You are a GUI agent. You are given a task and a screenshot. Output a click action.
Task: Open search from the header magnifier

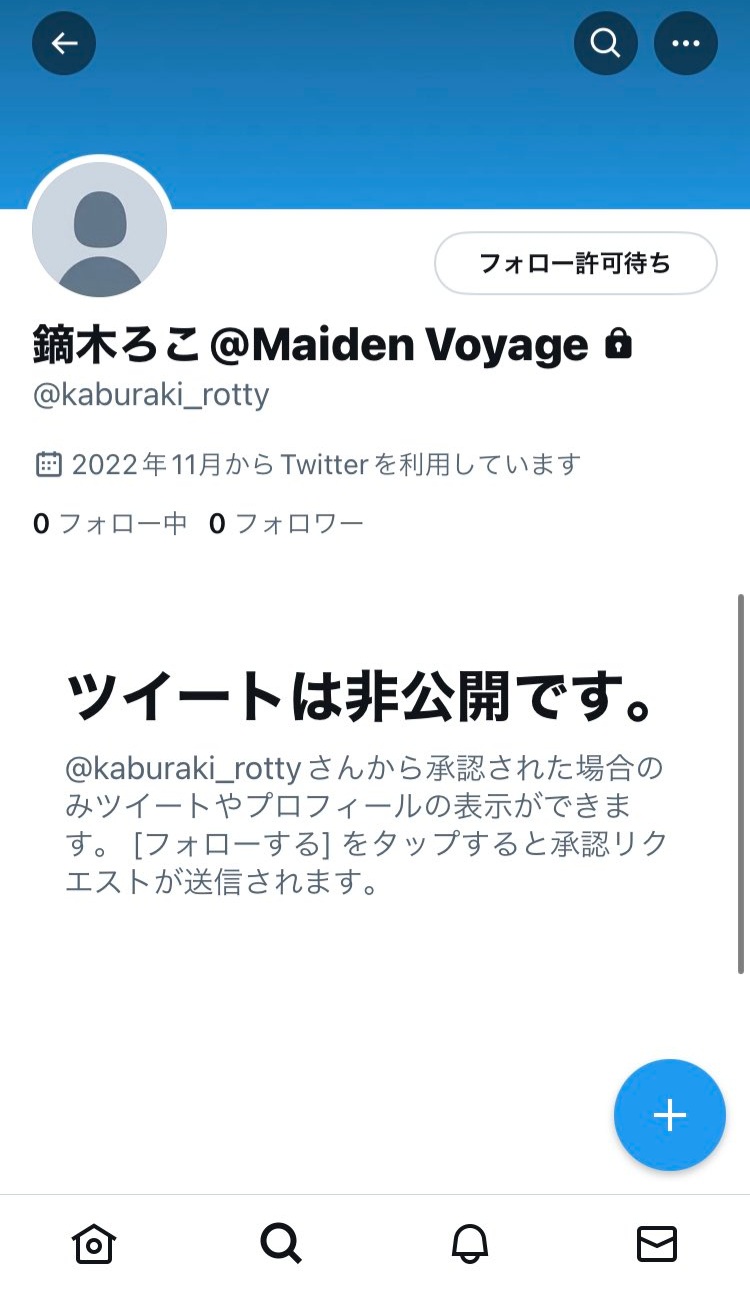click(x=605, y=43)
